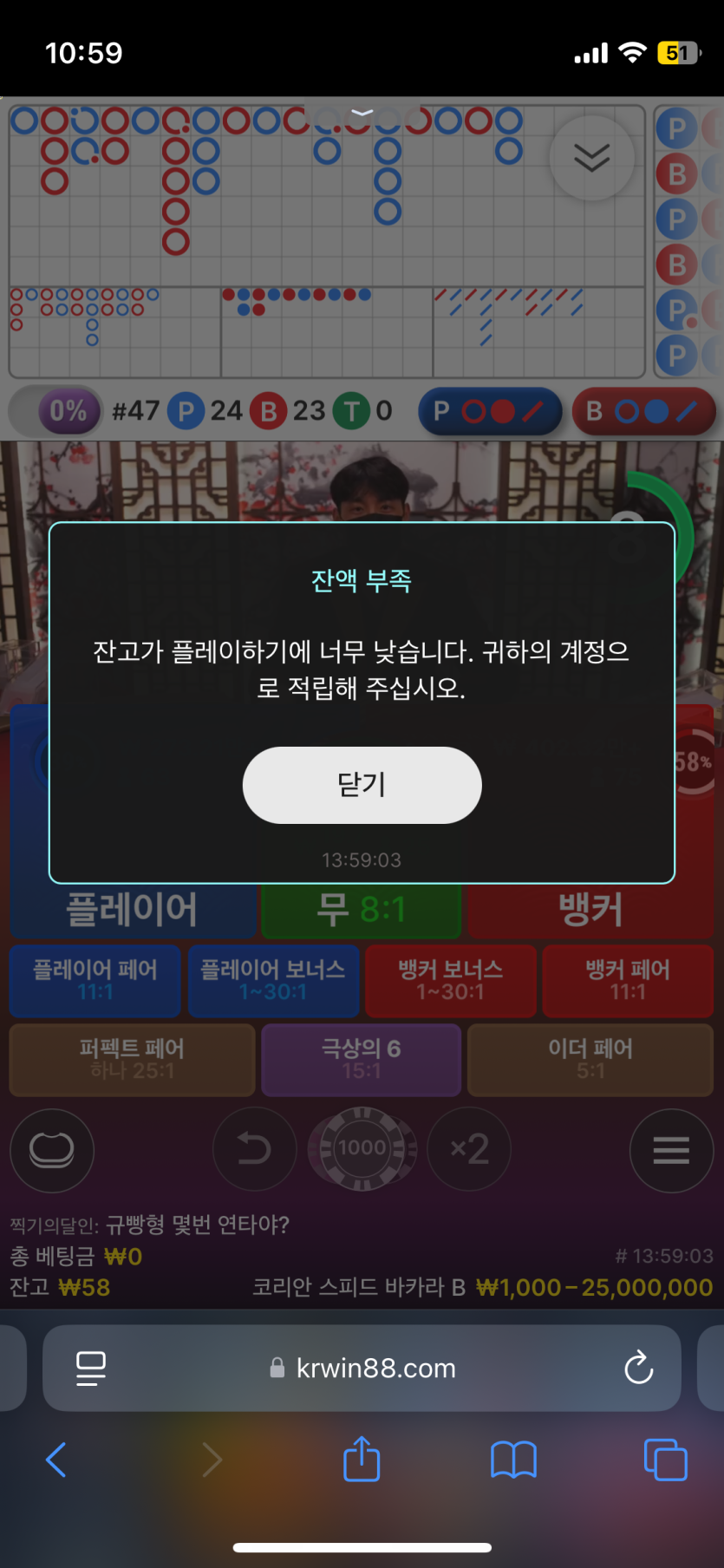Open the chat bubble button
The width and height of the screenshot is (724, 1568).
point(52,1150)
